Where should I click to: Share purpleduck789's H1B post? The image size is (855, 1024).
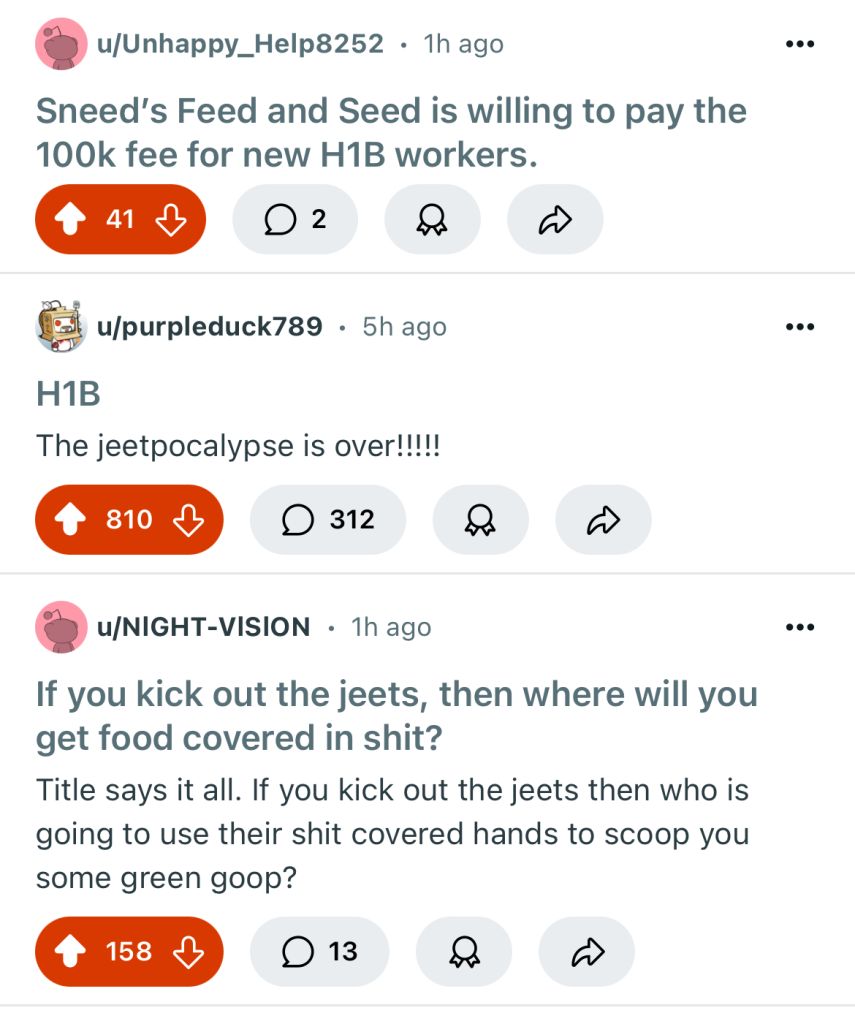coord(603,520)
